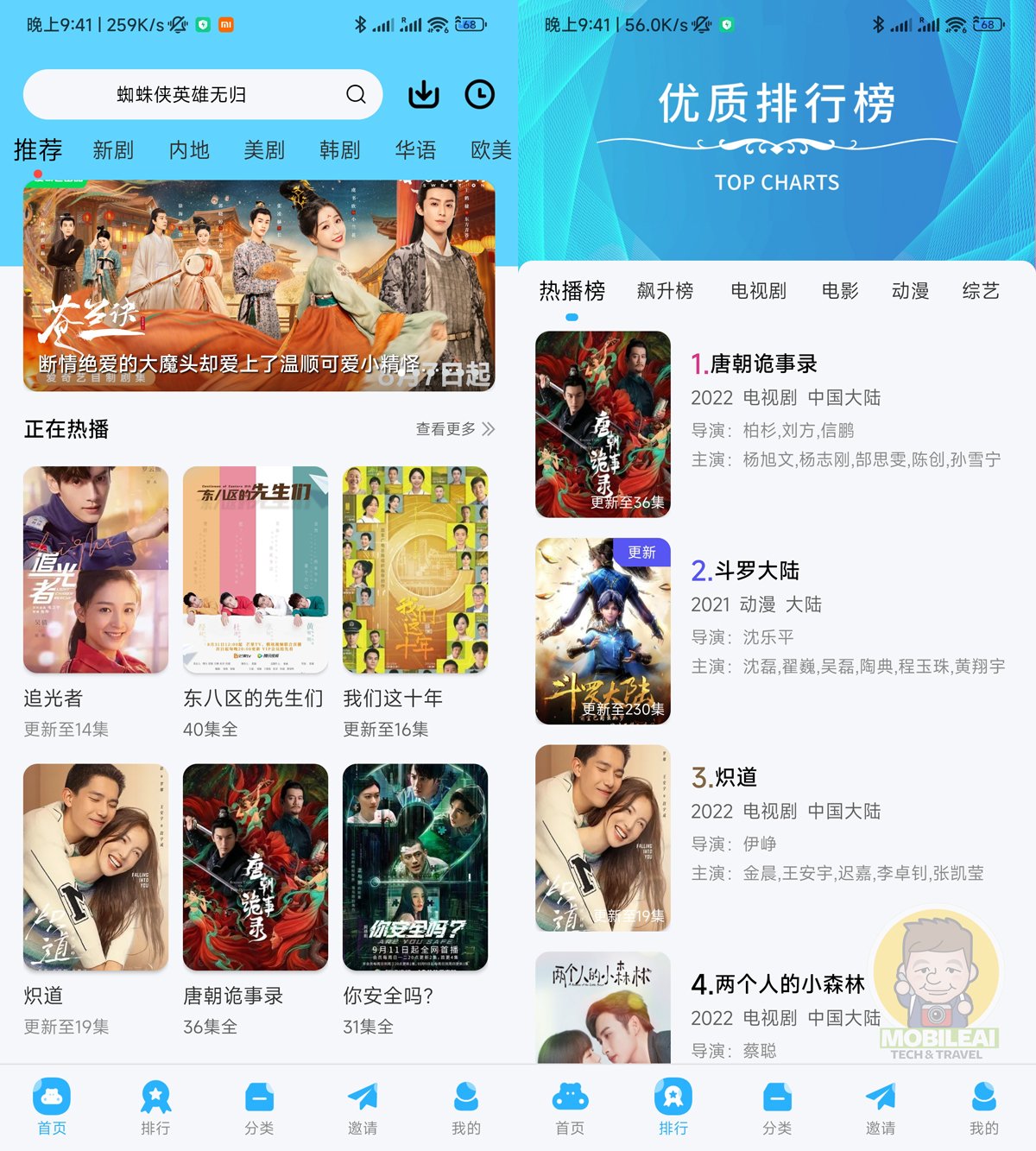Open the 苍兰诀 featured banner
Viewport: 1036px width, 1151px height.
tap(259, 285)
